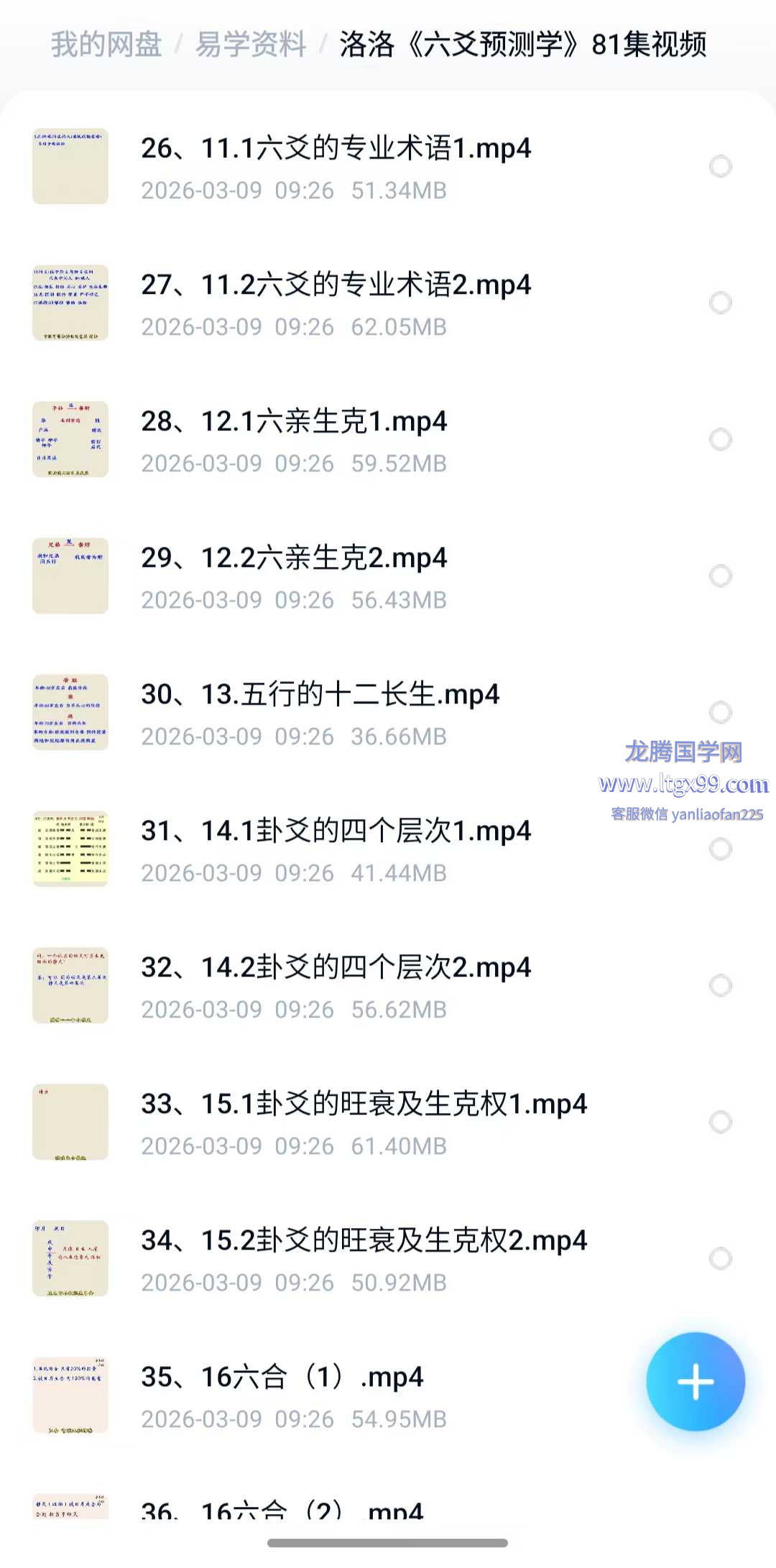The height and width of the screenshot is (1568, 776).
Task: Open video 31、14.1卦爻的四个层次1.mp4
Action: pyautogui.click(x=336, y=831)
